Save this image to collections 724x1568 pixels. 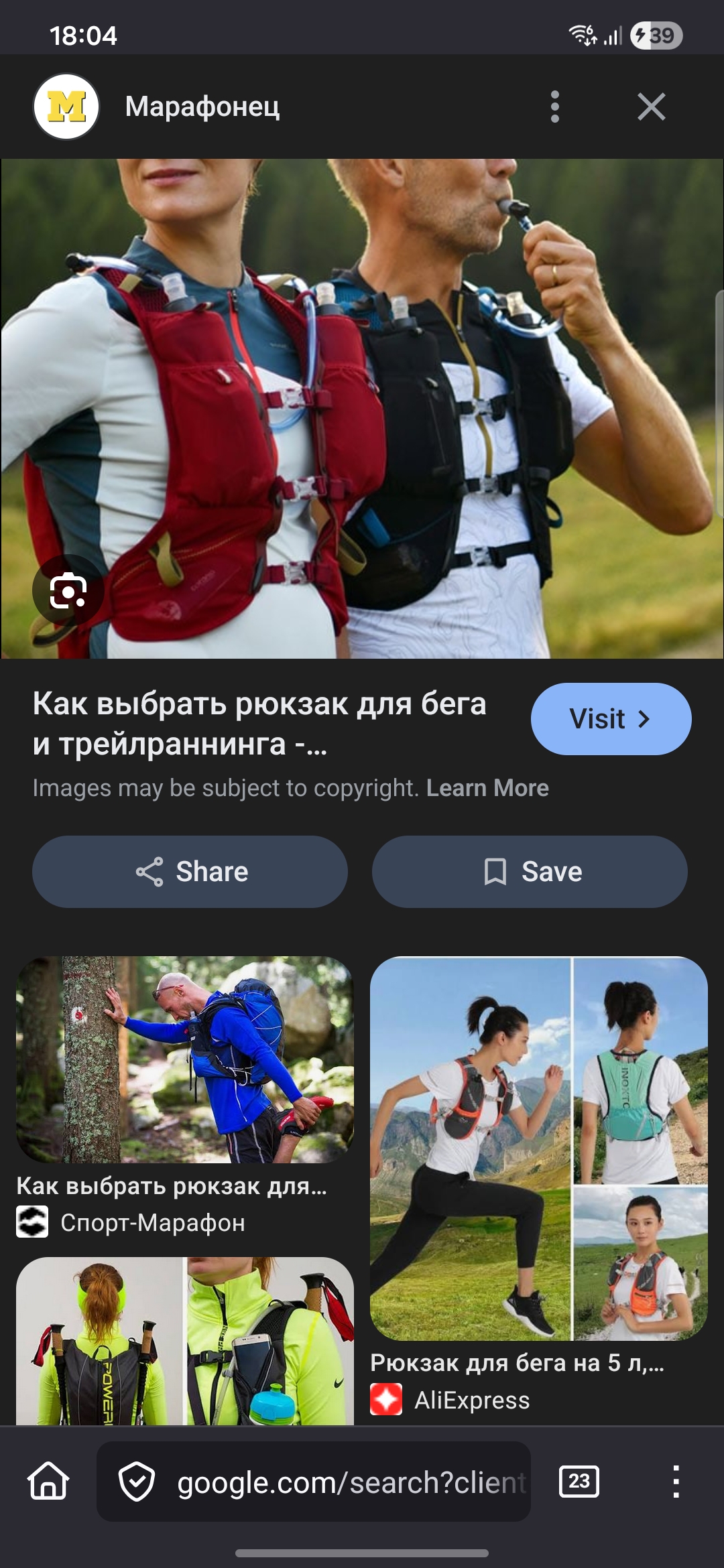(x=530, y=872)
